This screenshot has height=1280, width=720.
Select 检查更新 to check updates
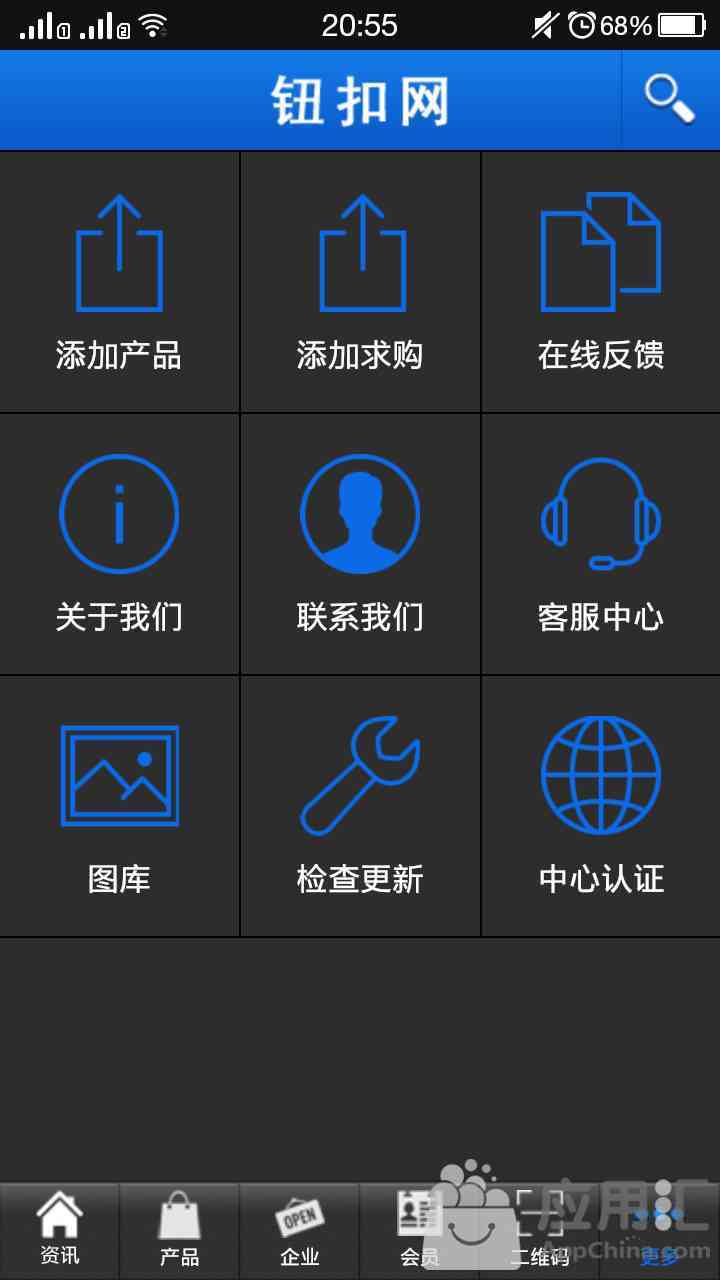(360, 806)
